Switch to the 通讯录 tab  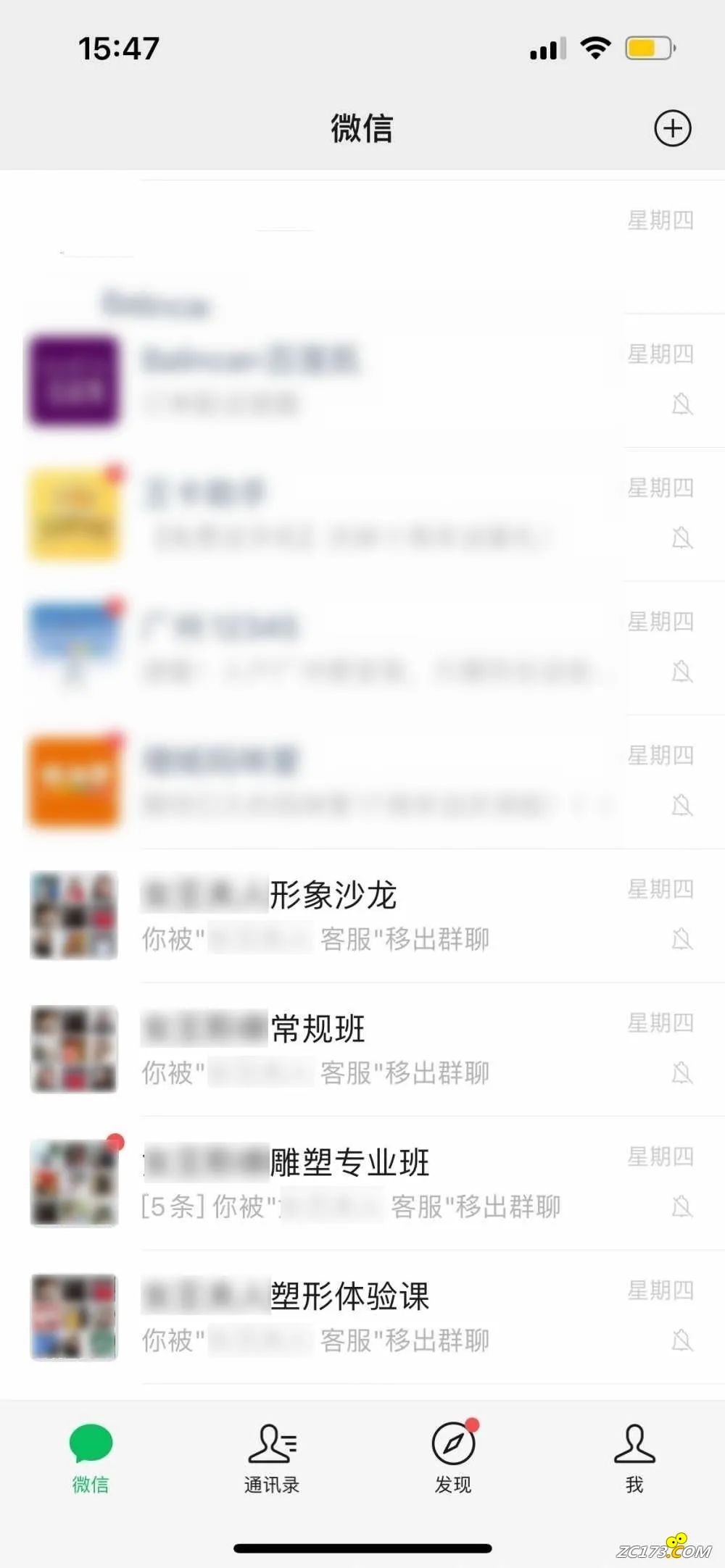pos(272,1458)
